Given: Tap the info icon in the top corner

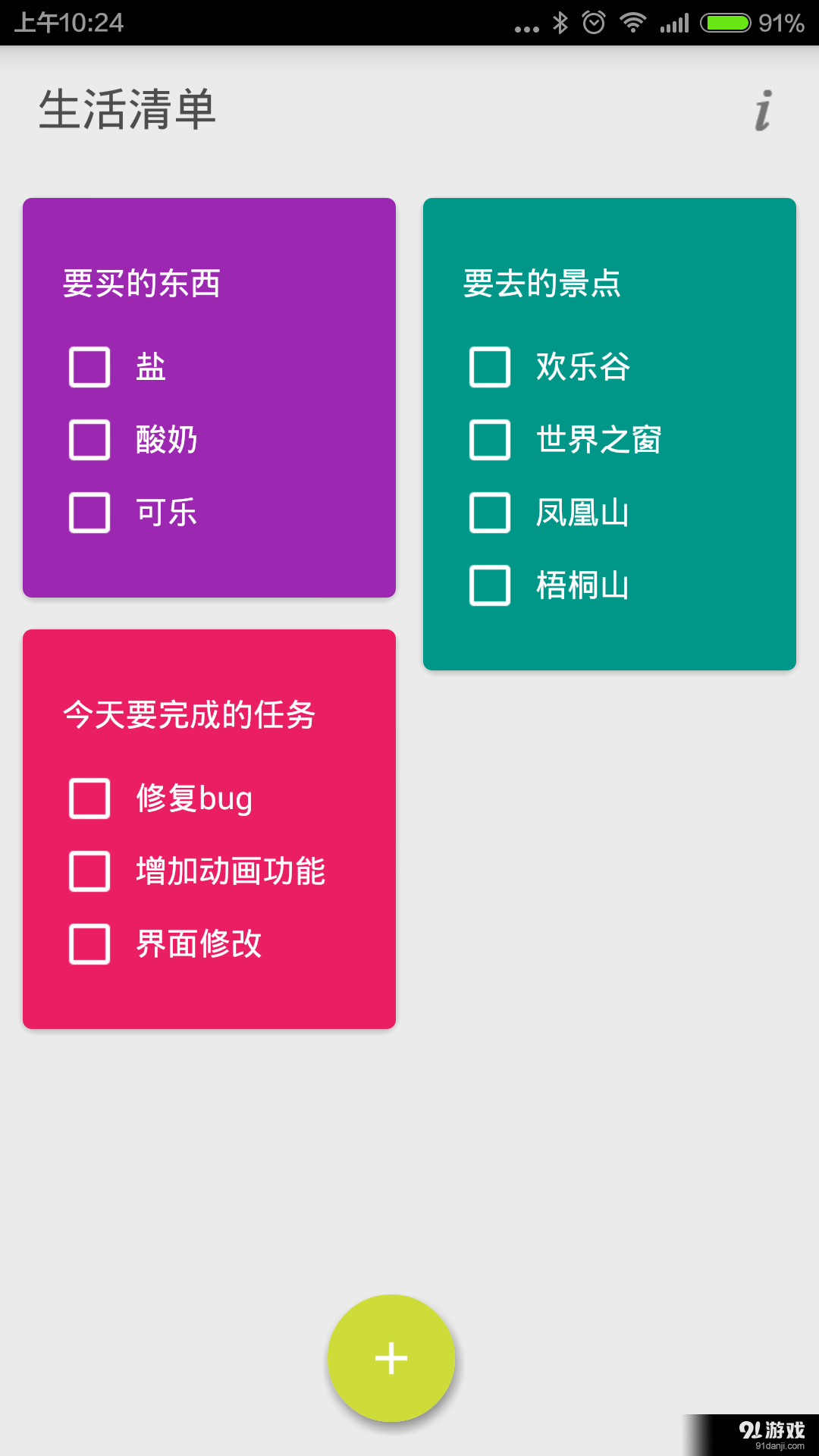Looking at the screenshot, I should tap(761, 110).
